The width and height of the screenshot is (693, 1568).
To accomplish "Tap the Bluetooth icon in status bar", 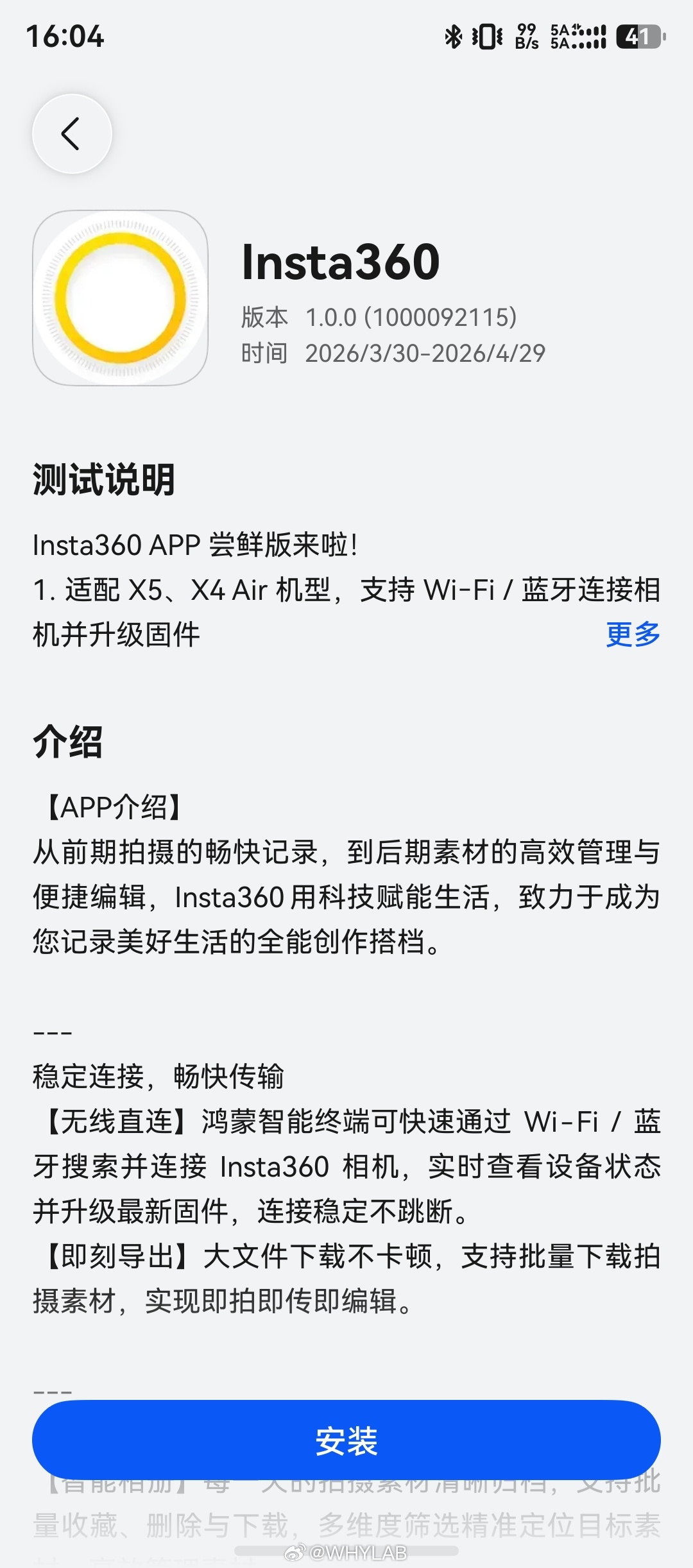I will (454, 37).
